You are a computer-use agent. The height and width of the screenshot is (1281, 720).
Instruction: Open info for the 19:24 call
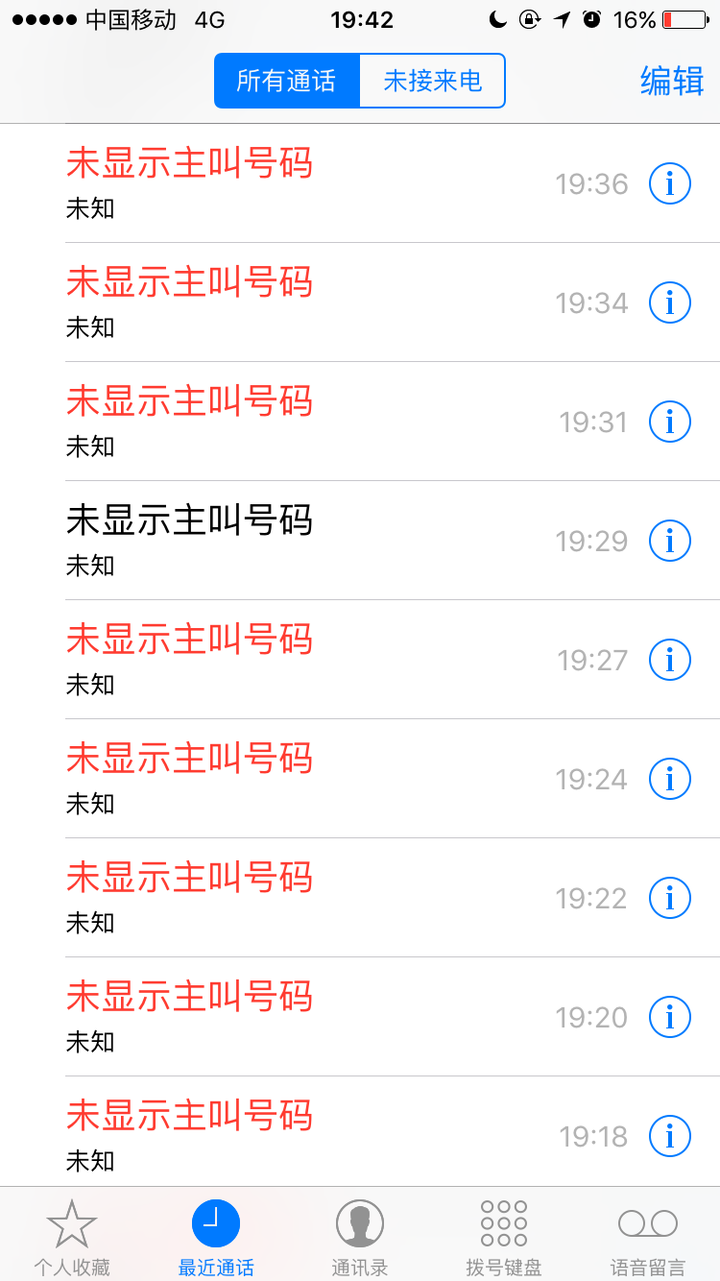(670, 778)
